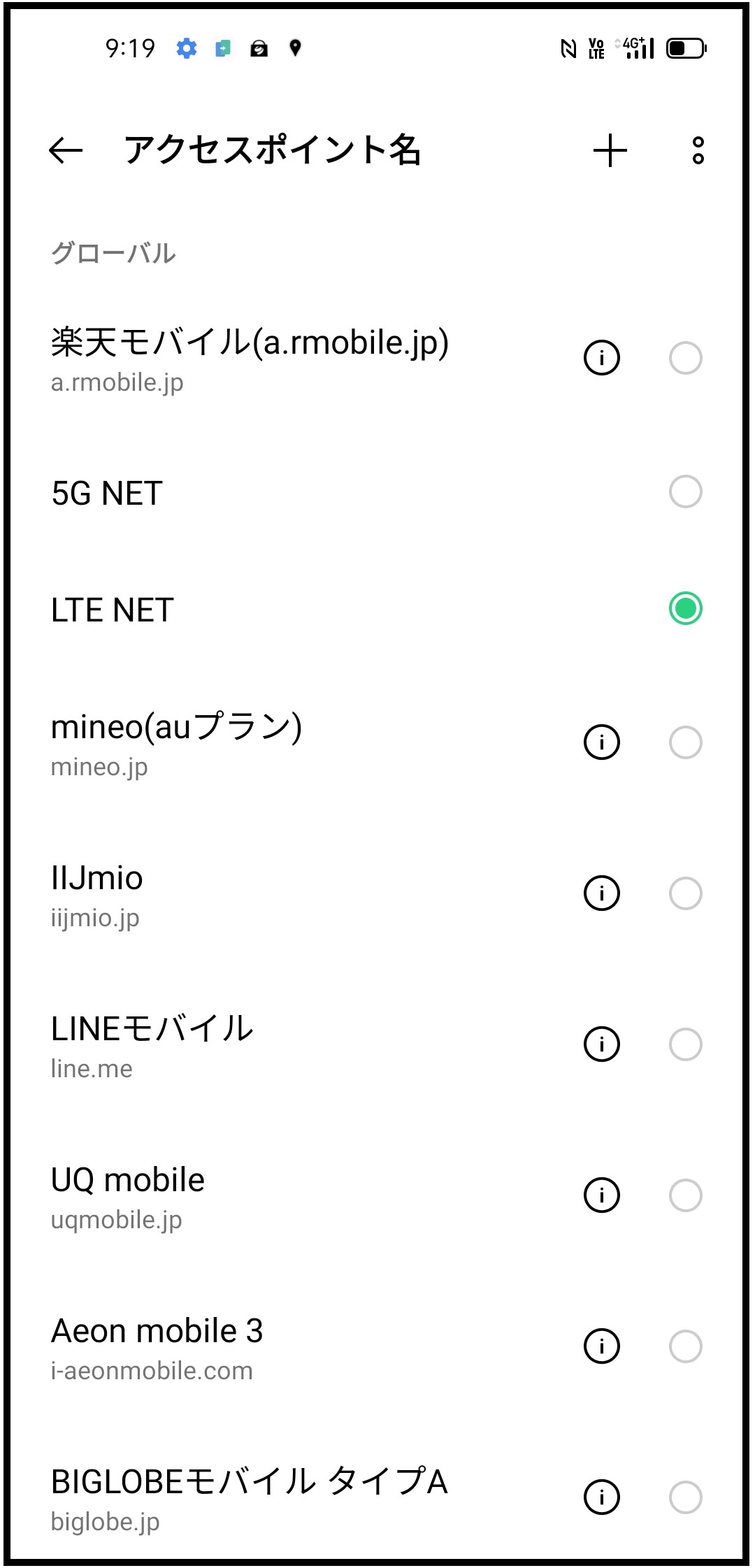Image resolution: width=755 pixels, height=1568 pixels.
Task: Open info for mineo(auプラン)
Action: [601, 742]
